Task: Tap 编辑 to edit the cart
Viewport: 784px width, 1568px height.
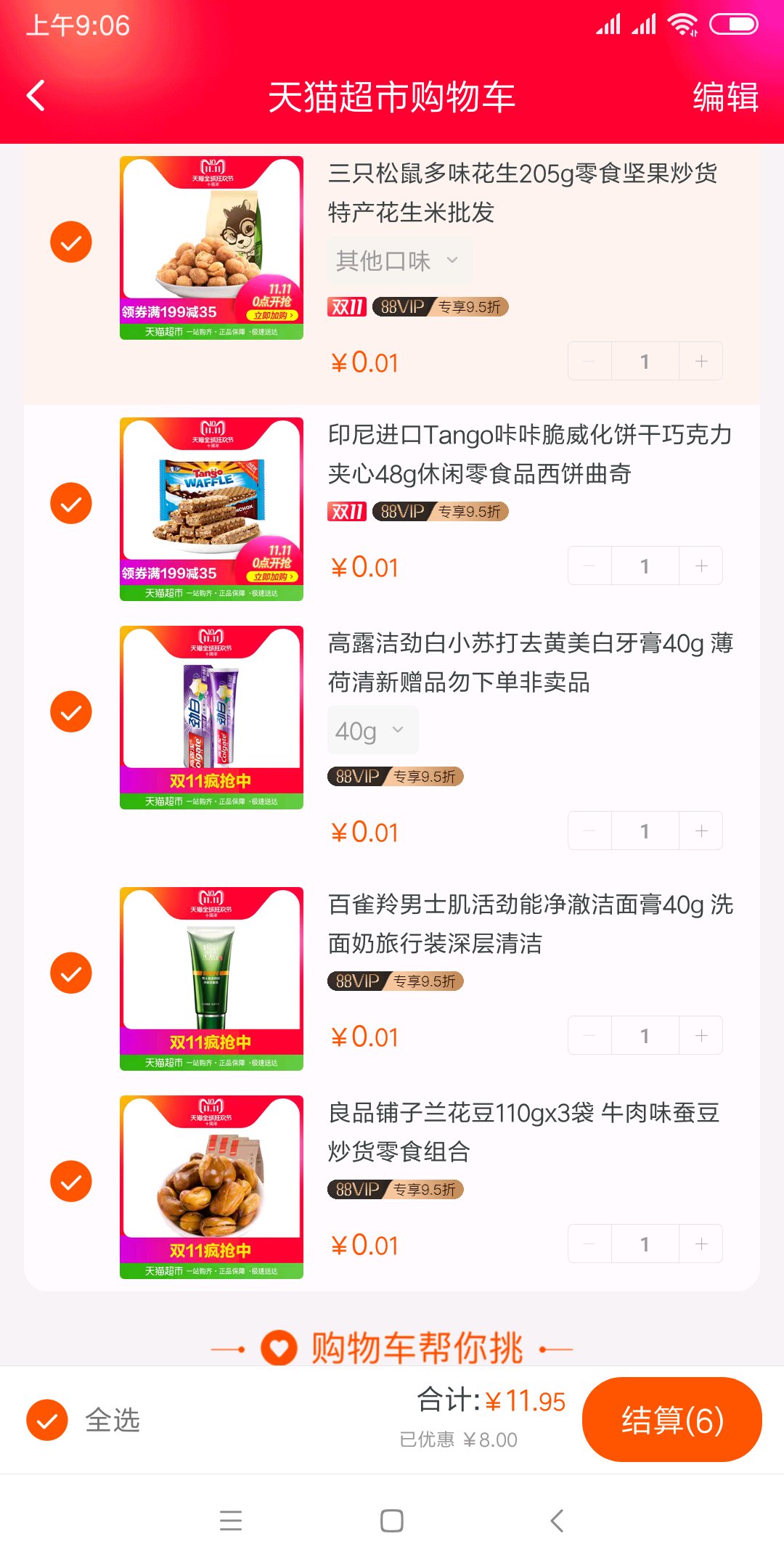Action: point(725,97)
